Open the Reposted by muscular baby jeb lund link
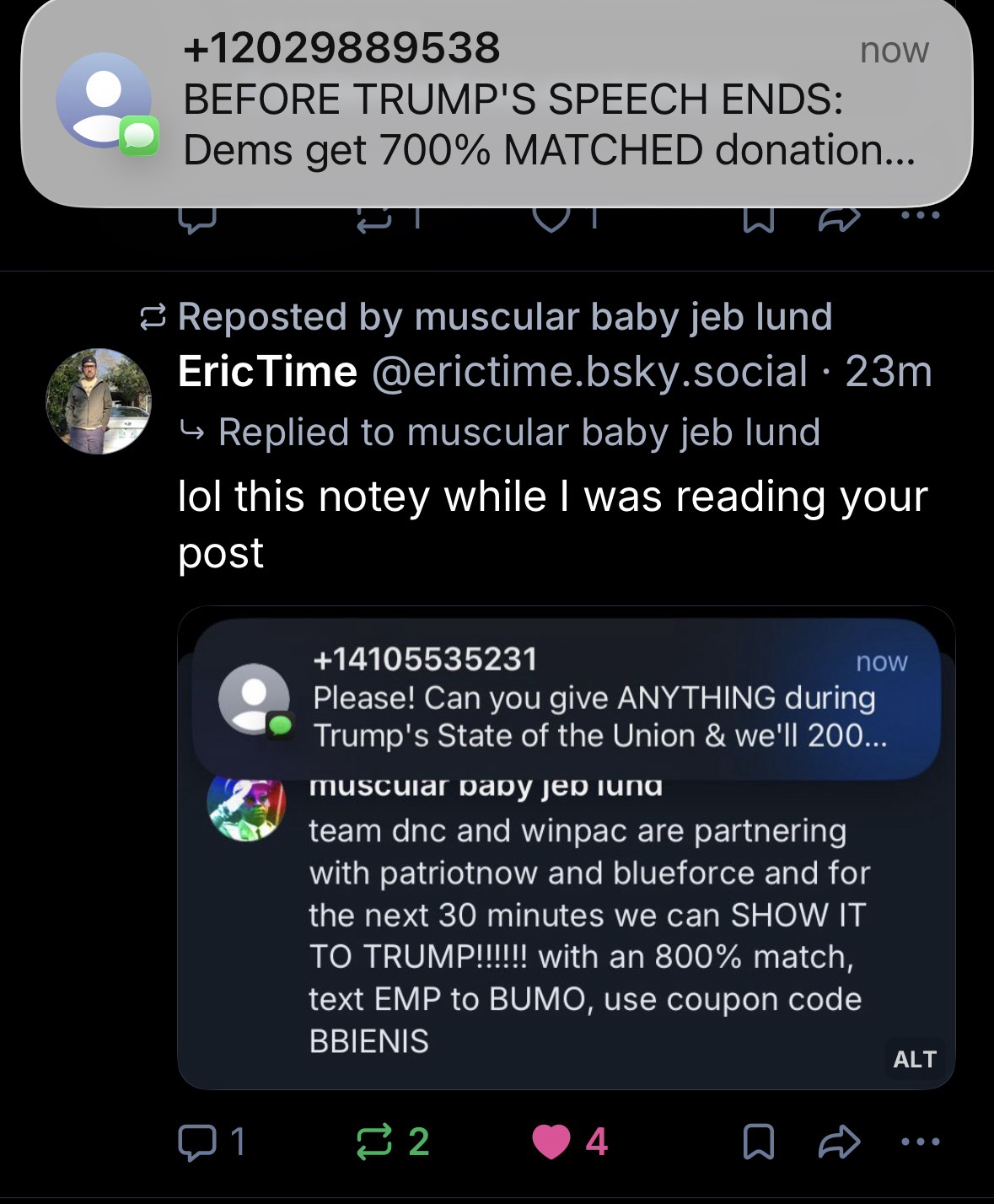The width and height of the screenshot is (994, 1204). 504,317
